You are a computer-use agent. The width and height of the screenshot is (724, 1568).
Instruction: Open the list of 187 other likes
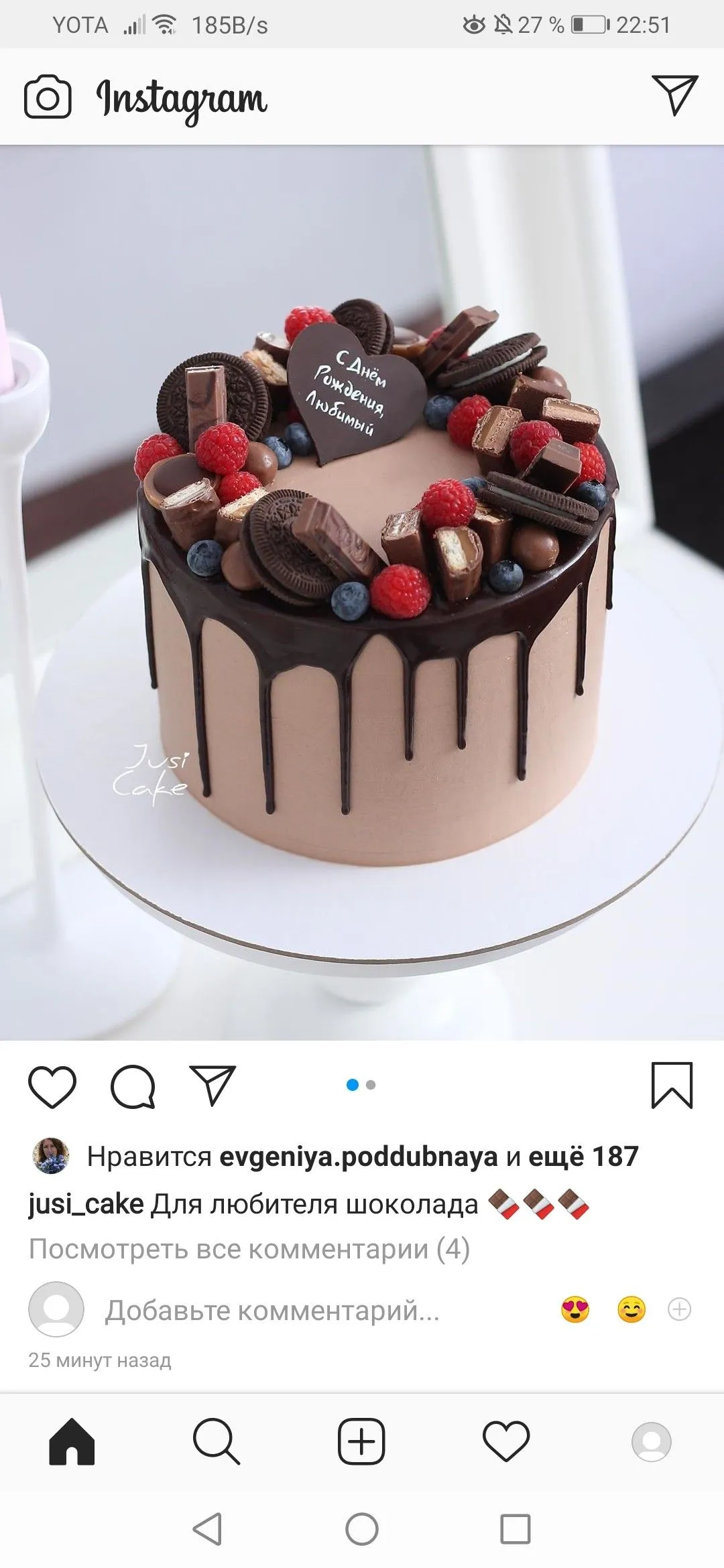tap(584, 1157)
